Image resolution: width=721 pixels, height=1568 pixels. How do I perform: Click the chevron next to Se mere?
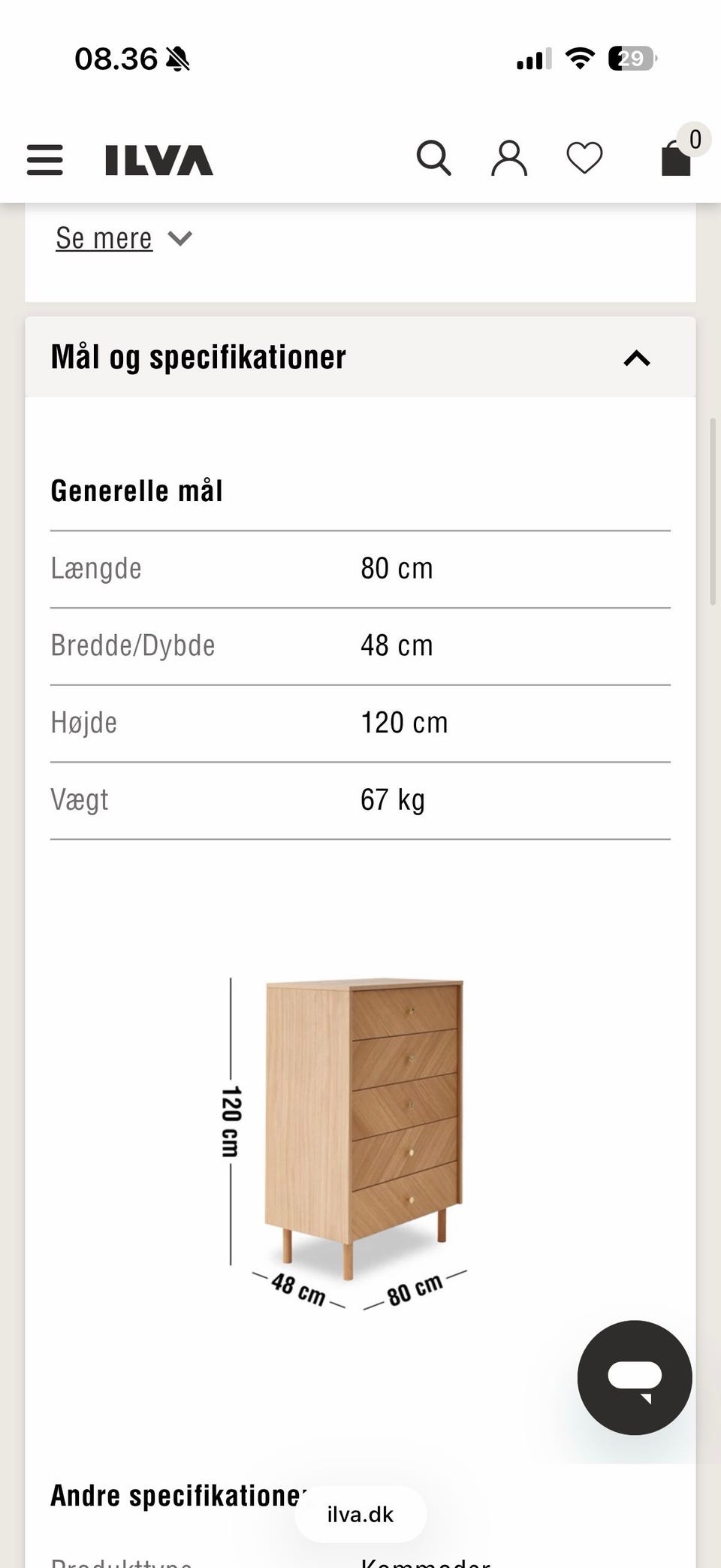click(179, 239)
